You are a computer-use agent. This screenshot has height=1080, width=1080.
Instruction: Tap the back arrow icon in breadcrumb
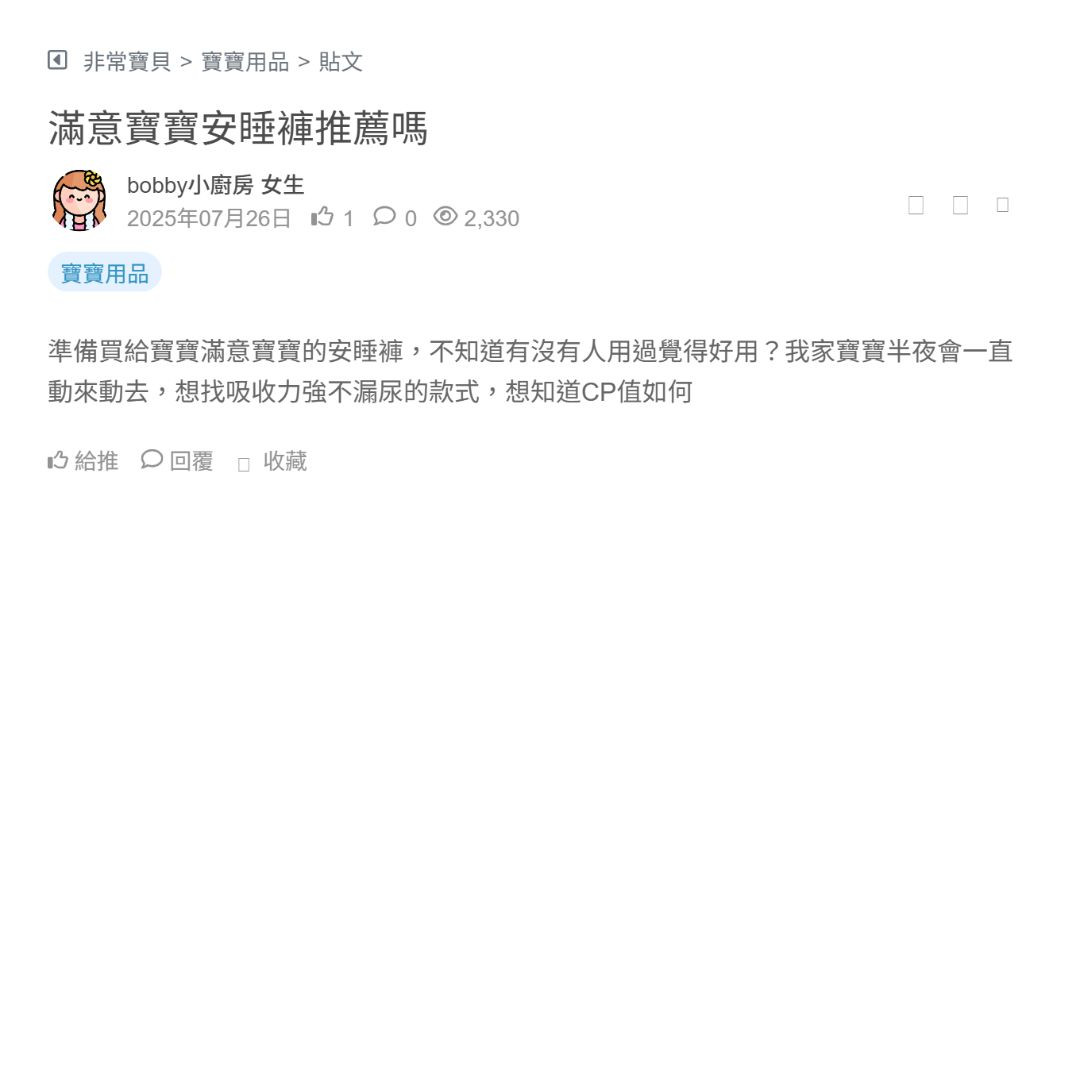57,61
